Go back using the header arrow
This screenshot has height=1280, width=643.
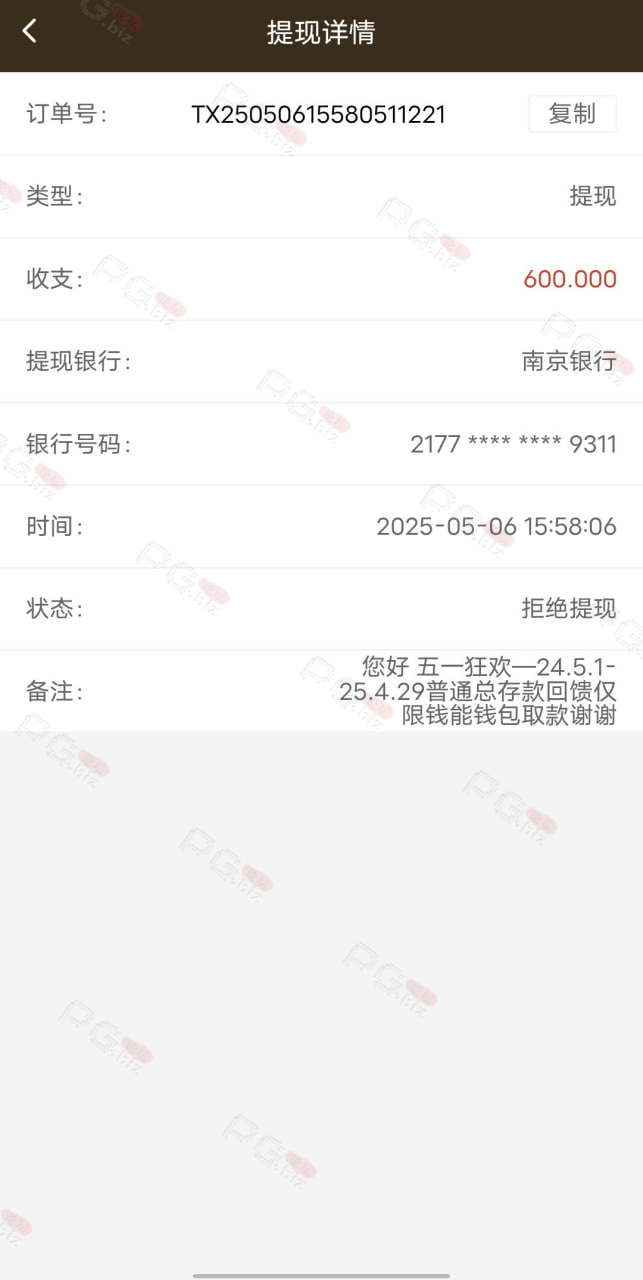[30, 31]
